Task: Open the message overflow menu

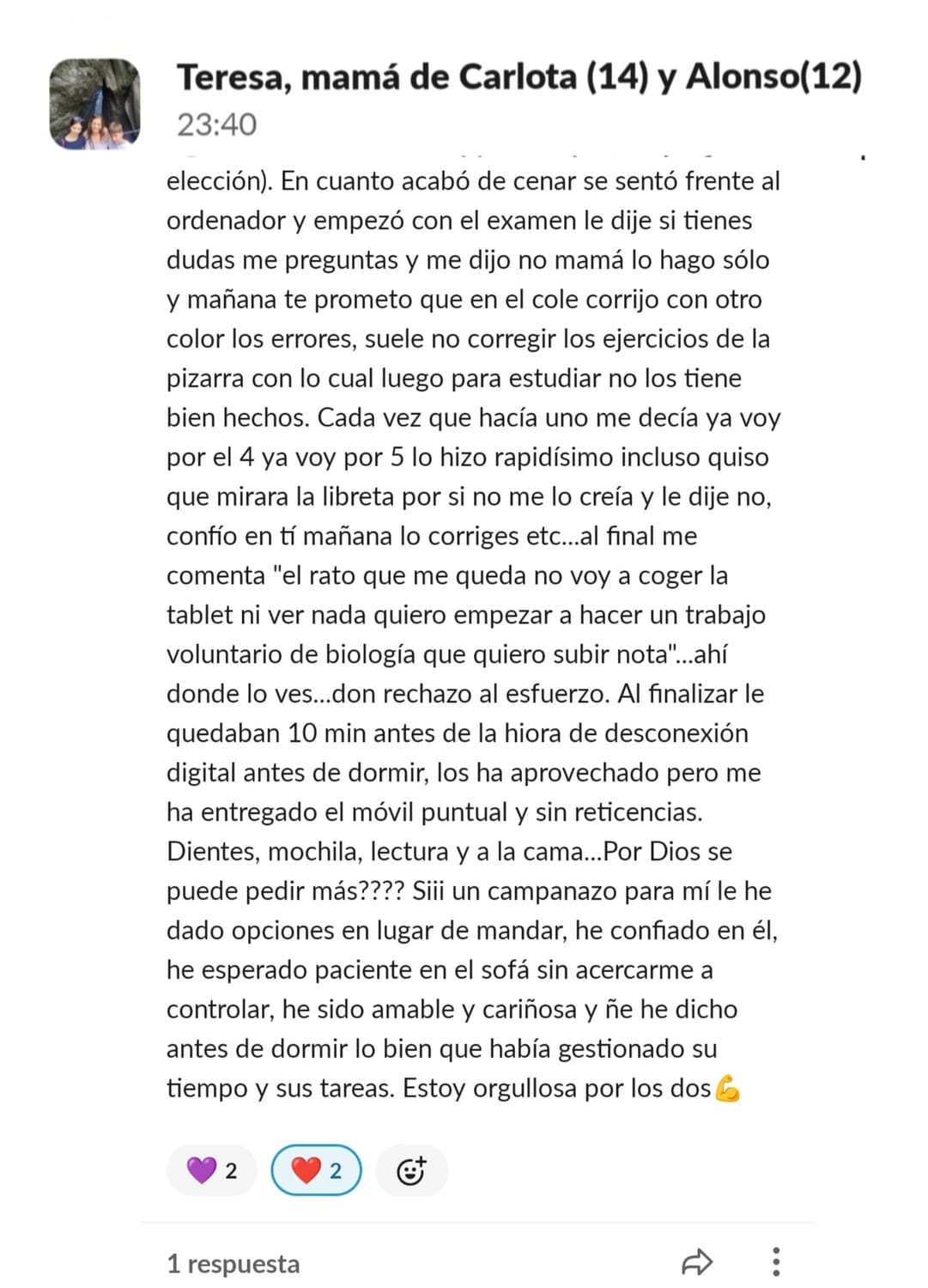Action: point(776,1261)
